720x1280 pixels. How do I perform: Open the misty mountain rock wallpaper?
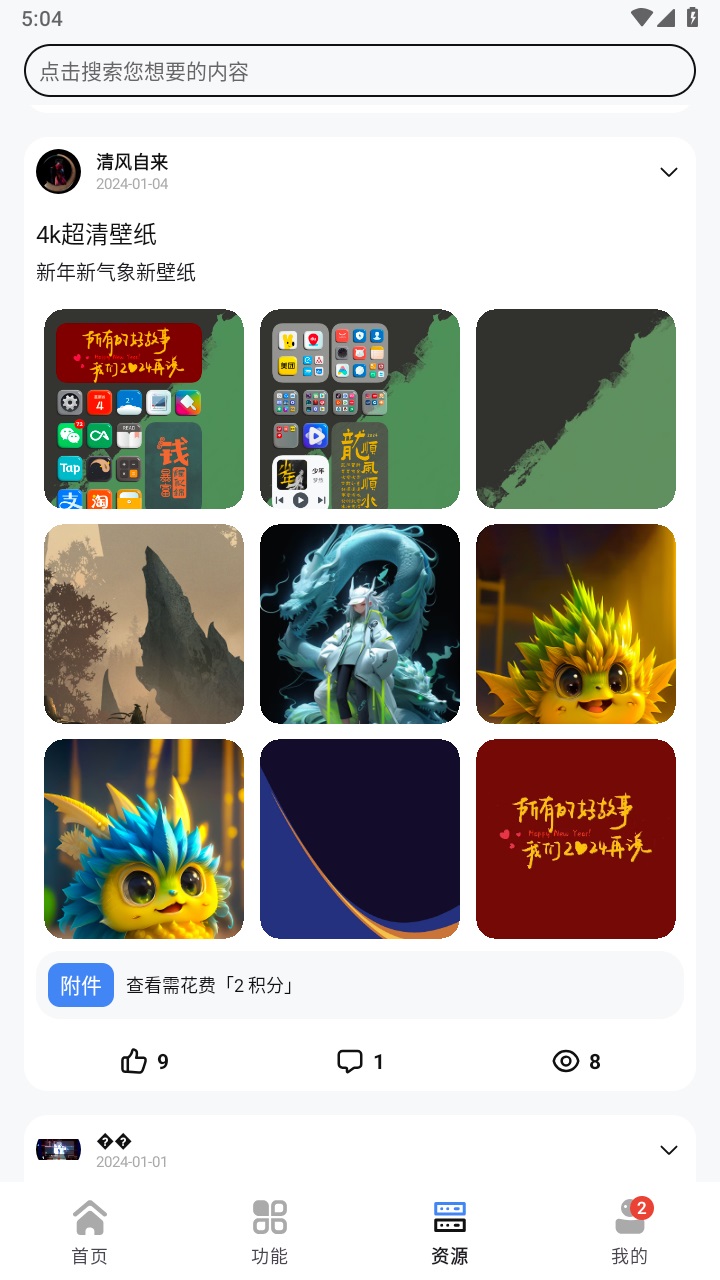click(x=144, y=624)
